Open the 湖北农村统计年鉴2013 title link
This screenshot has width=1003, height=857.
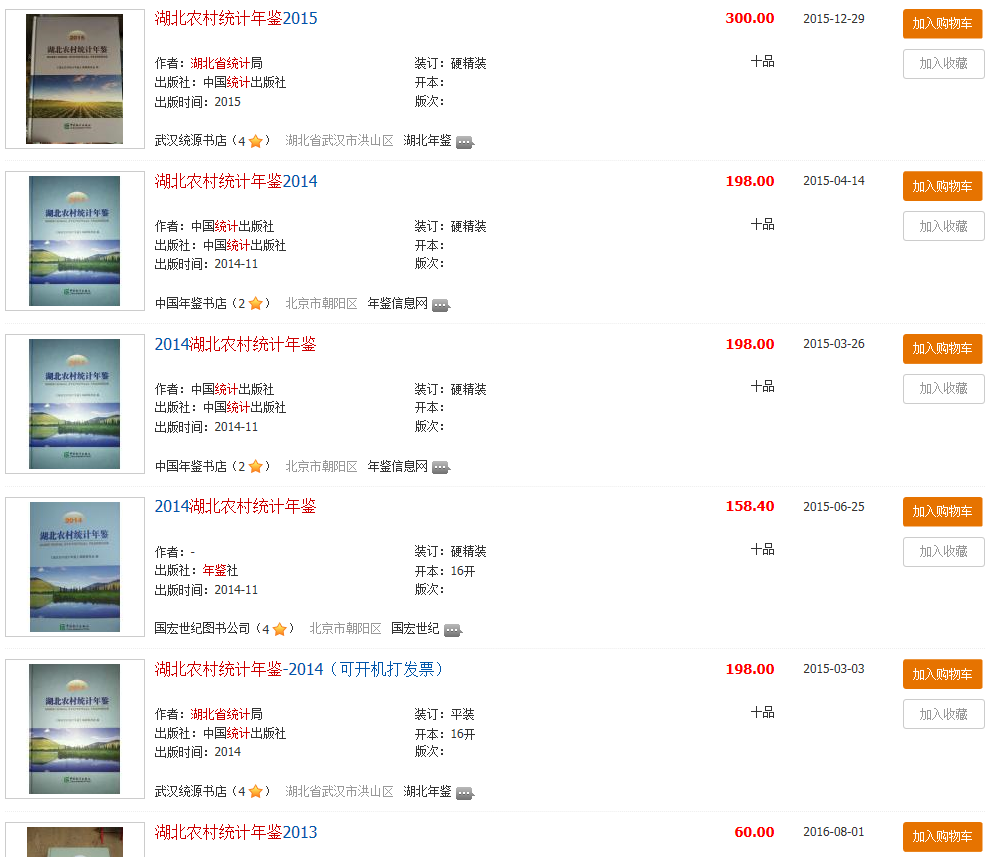(x=236, y=832)
